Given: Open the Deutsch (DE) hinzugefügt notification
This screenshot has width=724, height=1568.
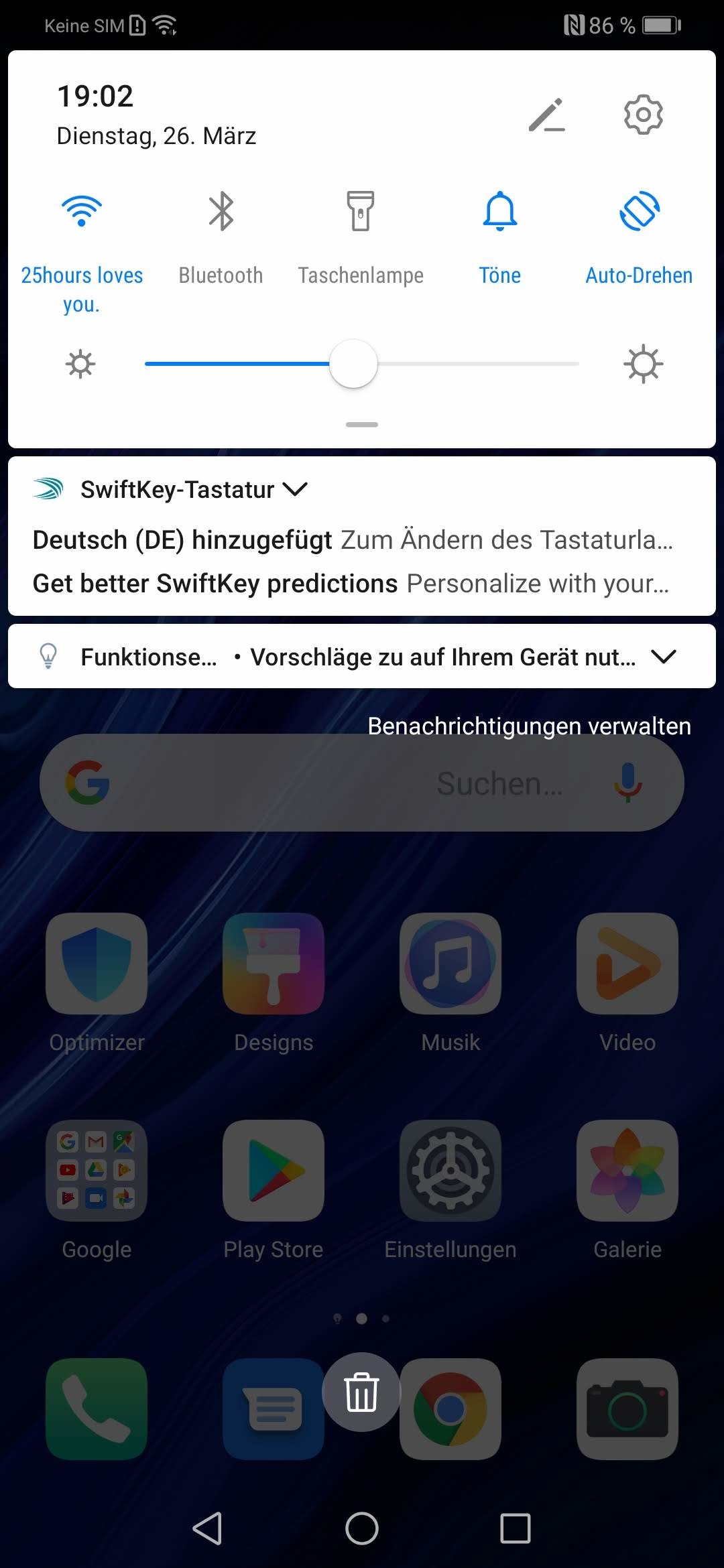Looking at the screenshot, I should [x=353, y=540].
